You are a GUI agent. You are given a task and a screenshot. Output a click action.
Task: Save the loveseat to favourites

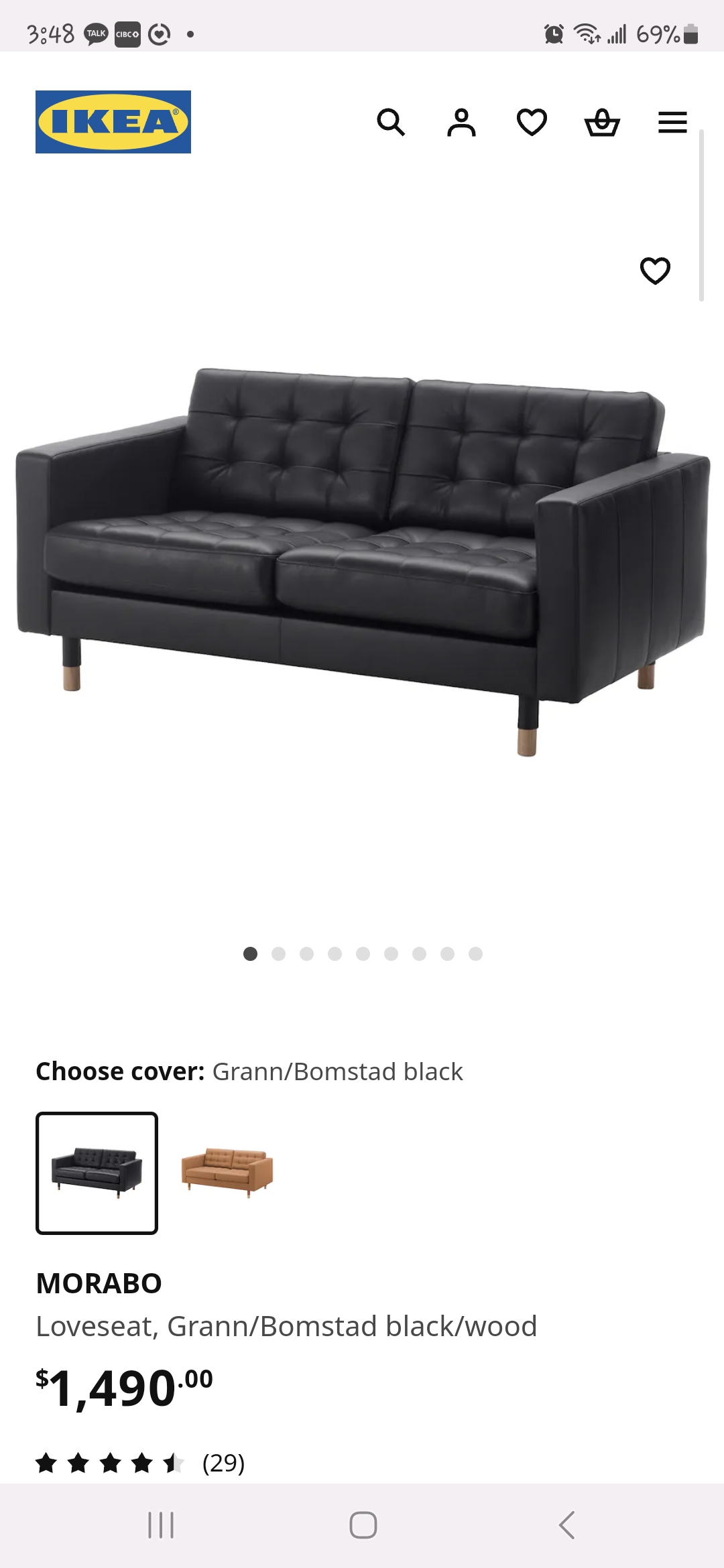coord(655,271)
